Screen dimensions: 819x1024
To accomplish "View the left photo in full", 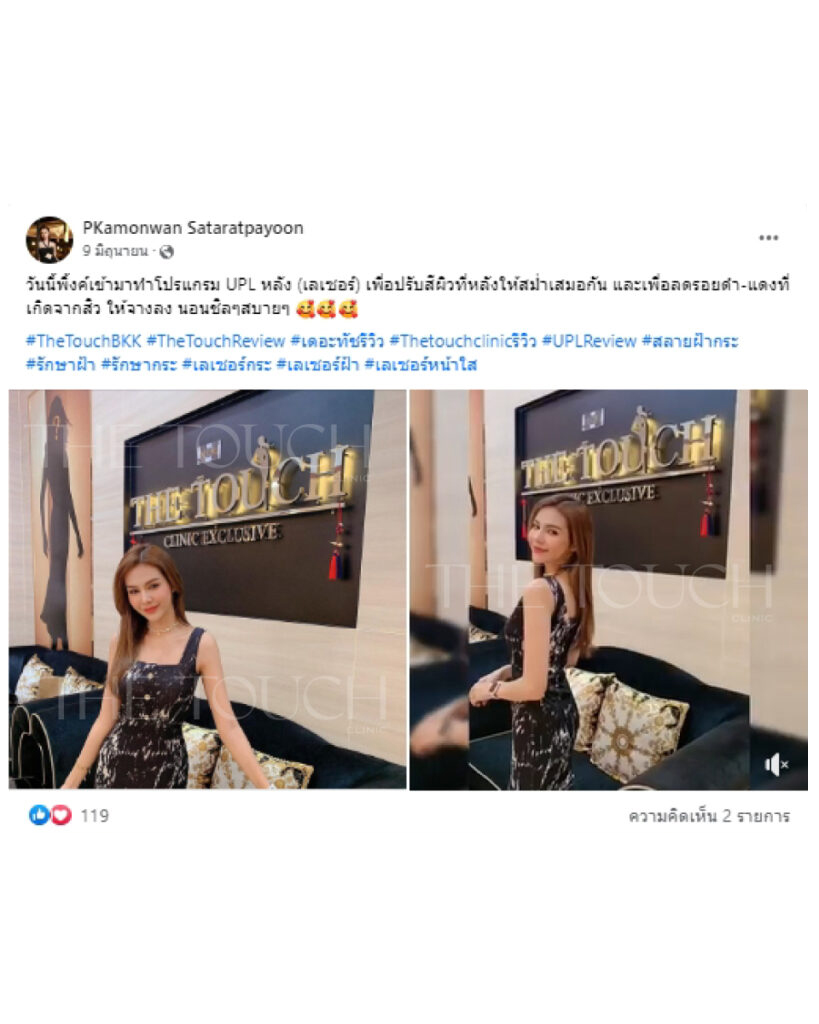I will (x=208, y=589).
